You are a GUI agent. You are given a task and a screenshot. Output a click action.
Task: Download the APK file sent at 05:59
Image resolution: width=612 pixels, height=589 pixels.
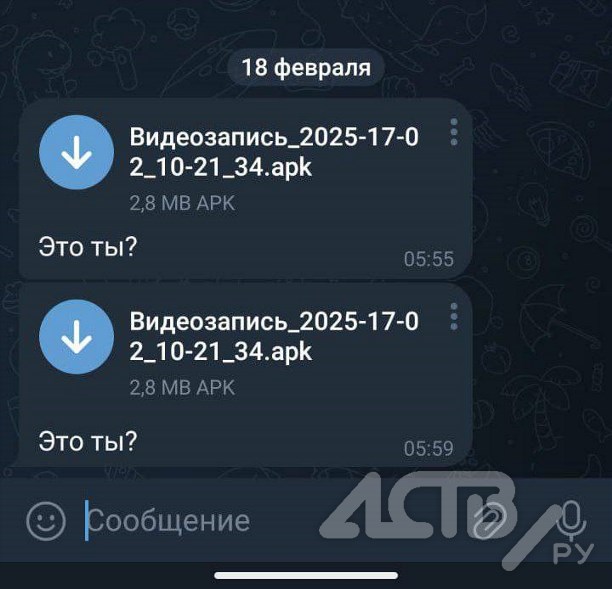point(76,338)
